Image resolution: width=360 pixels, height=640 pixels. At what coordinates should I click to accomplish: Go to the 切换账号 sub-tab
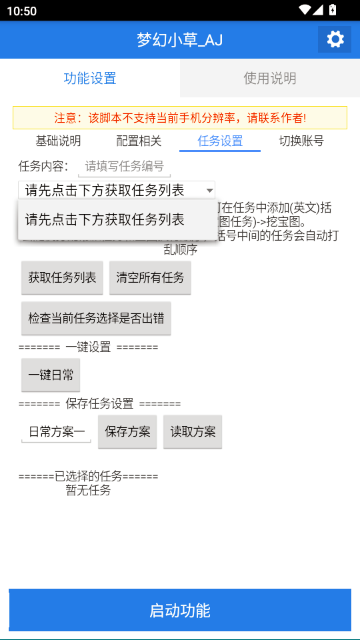tap(302, 141)
